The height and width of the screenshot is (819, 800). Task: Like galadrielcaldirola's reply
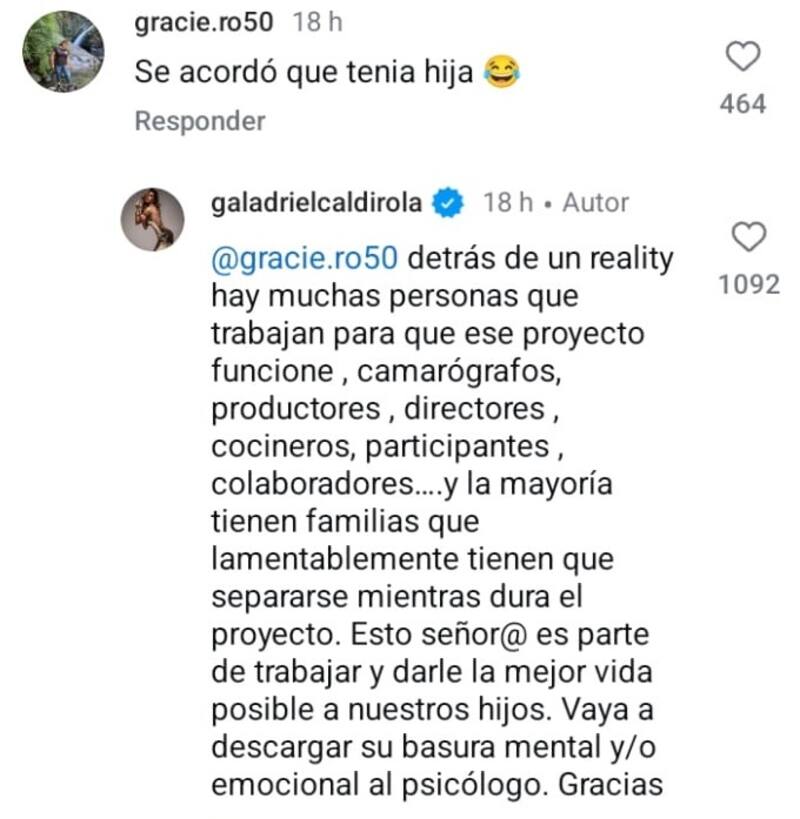tap(749, 238)
